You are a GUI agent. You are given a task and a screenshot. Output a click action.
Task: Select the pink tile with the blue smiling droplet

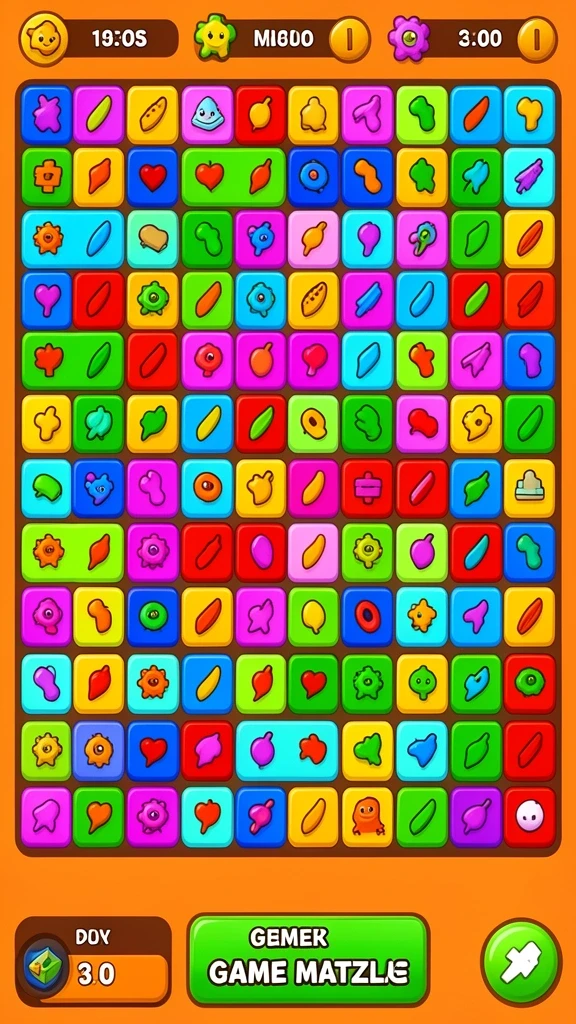pos(207,114)
